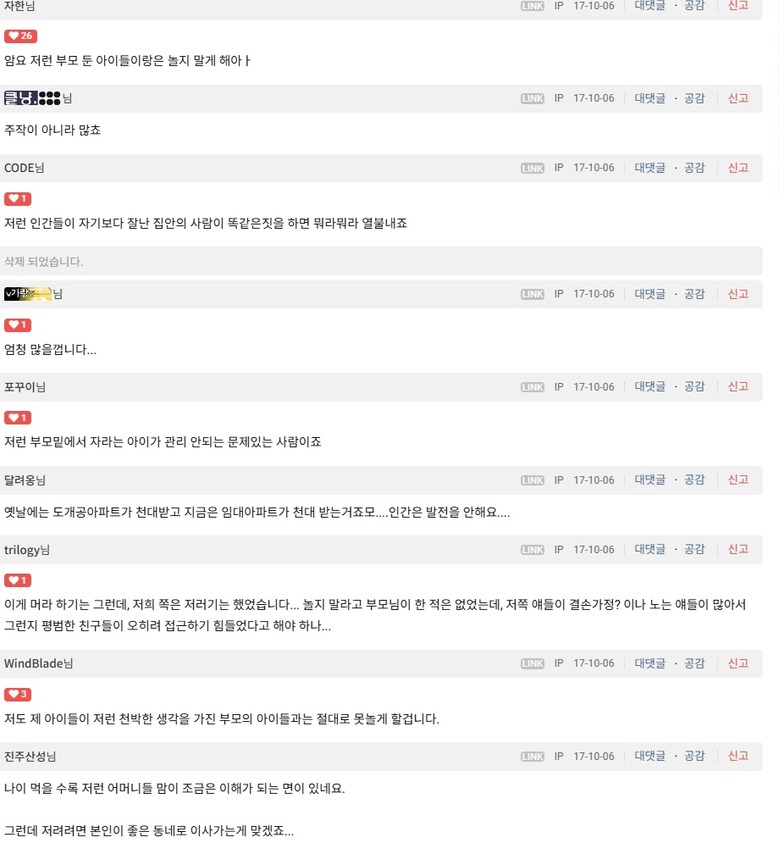Reply to CODE's comment via 대댓글

click(x=649, y=167)
